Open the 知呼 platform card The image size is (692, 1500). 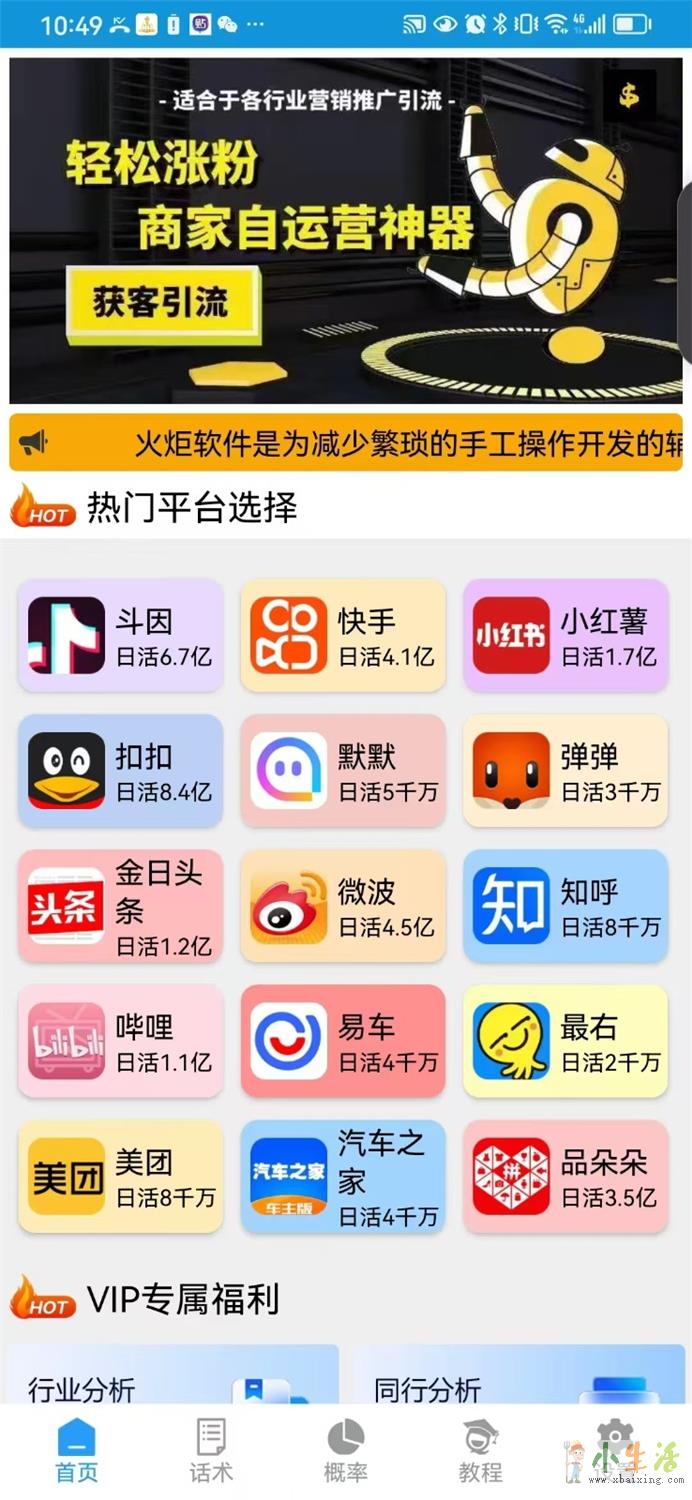tap(565, 906)
